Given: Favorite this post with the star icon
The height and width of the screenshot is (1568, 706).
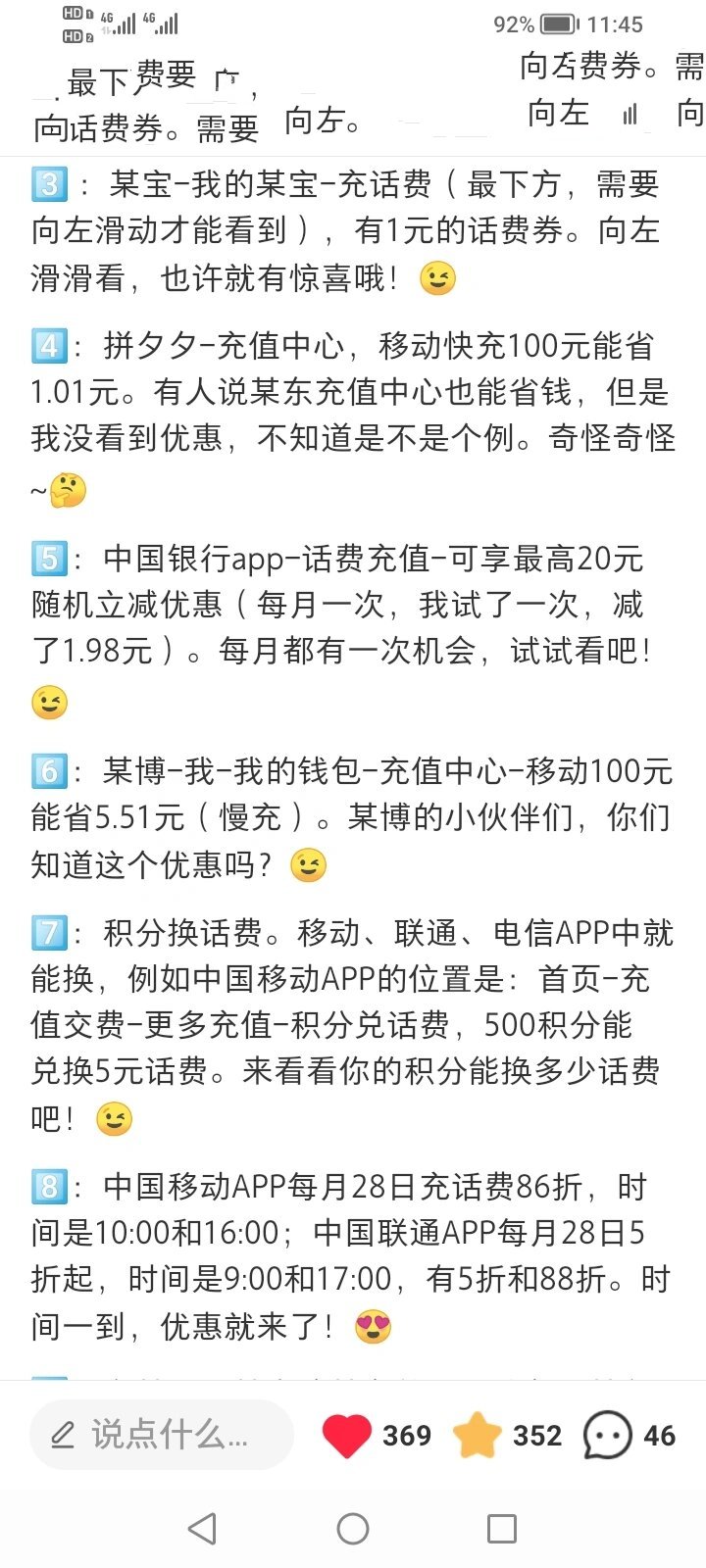Looking at the screenshot, I should coord(478,1436).
